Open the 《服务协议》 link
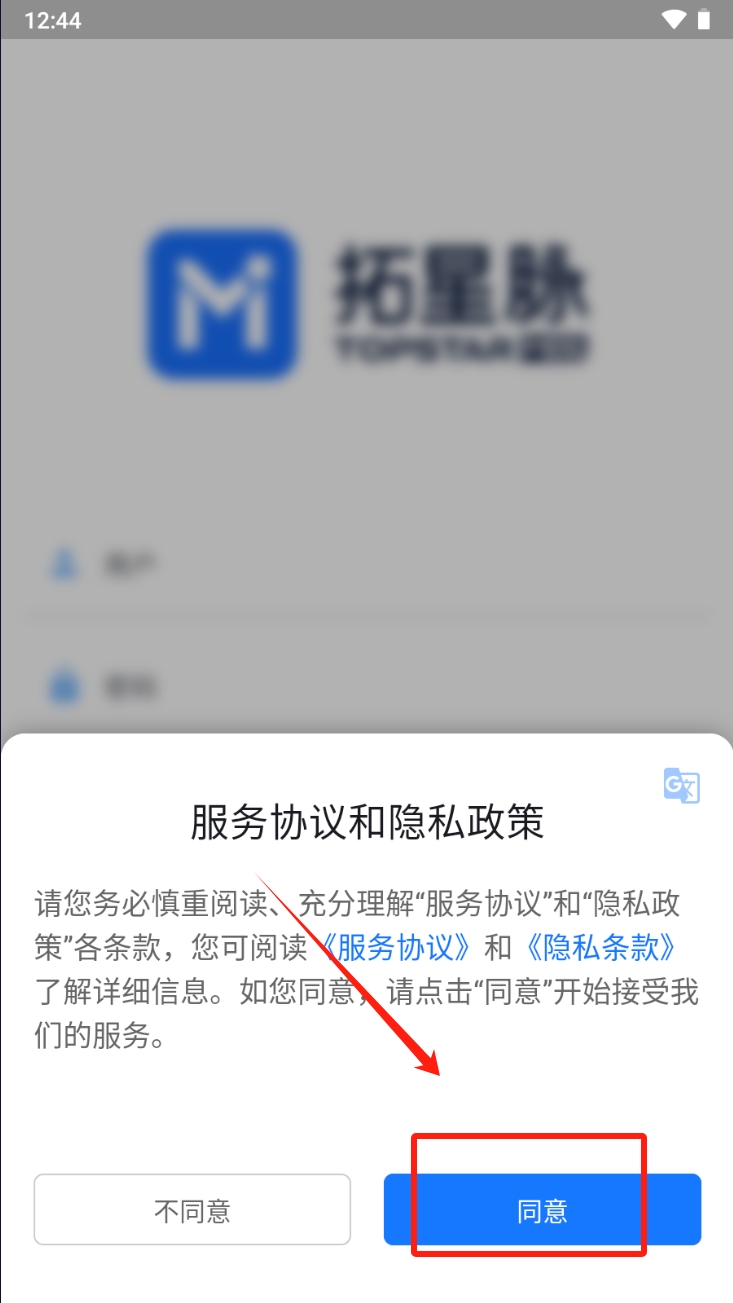 point(397,946)
